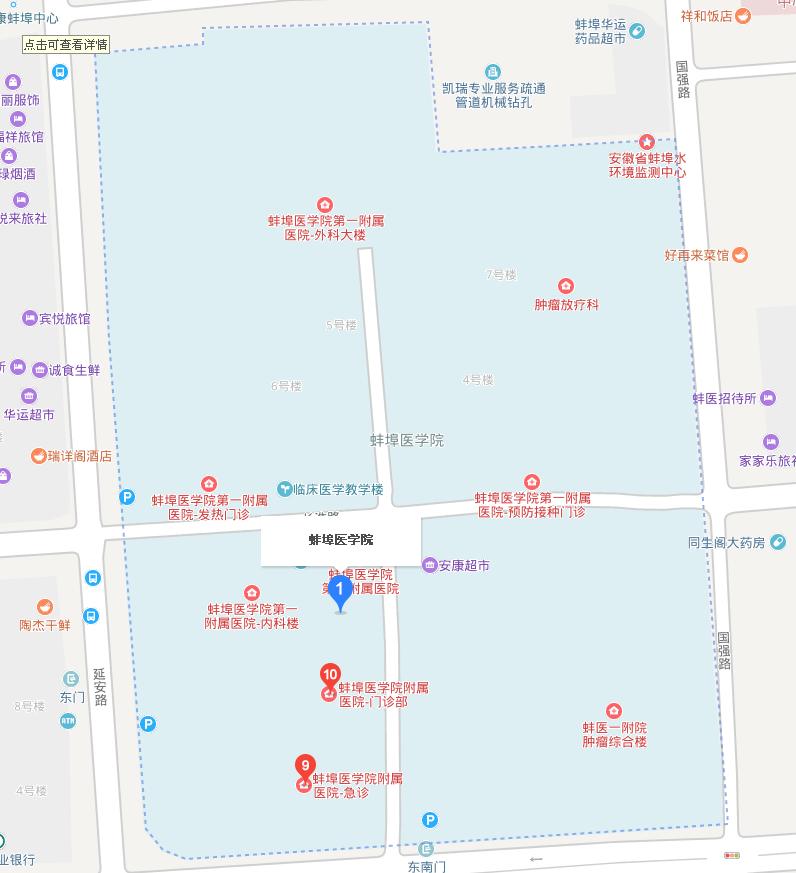Tap the blue marker numbered 1
This screenshot has height=873, width=796.
coord(339,592)
